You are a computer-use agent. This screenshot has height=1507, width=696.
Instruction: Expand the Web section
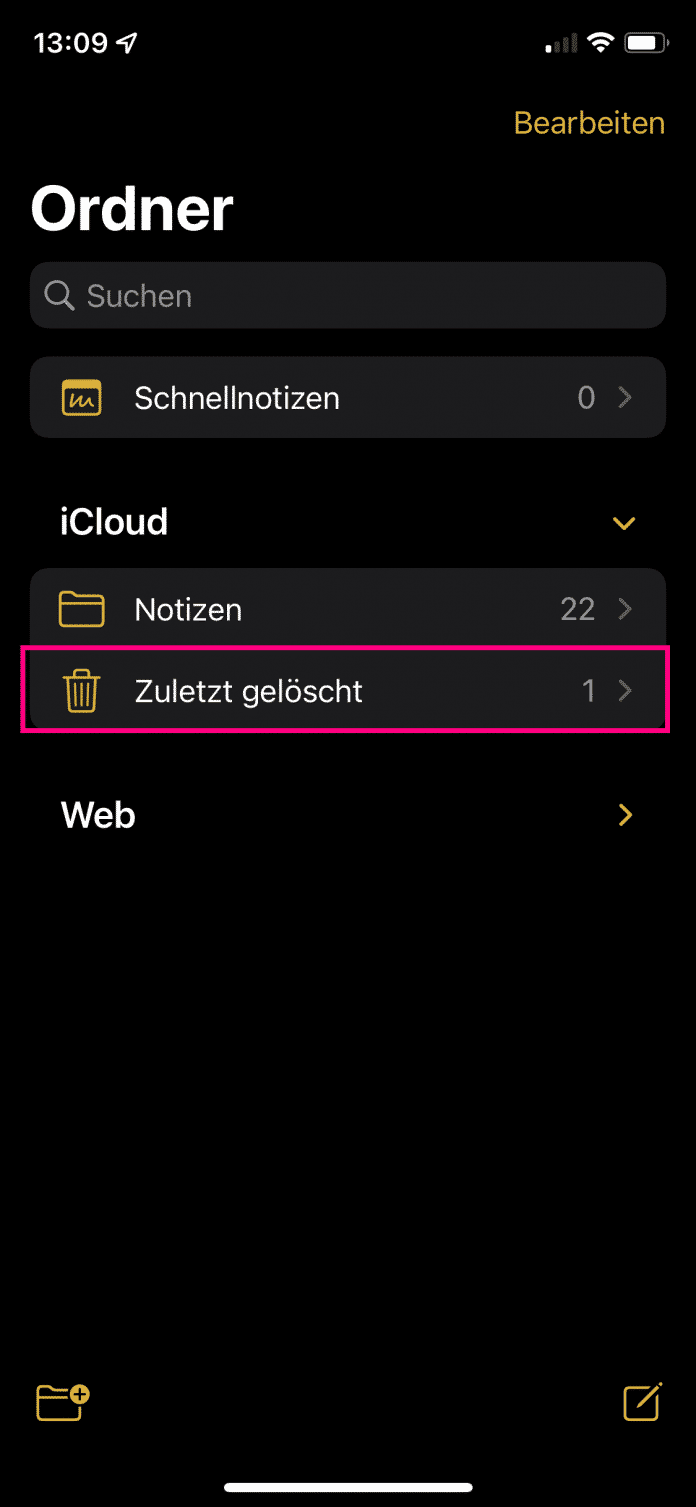pyautogui.click(x=625, y=815)
